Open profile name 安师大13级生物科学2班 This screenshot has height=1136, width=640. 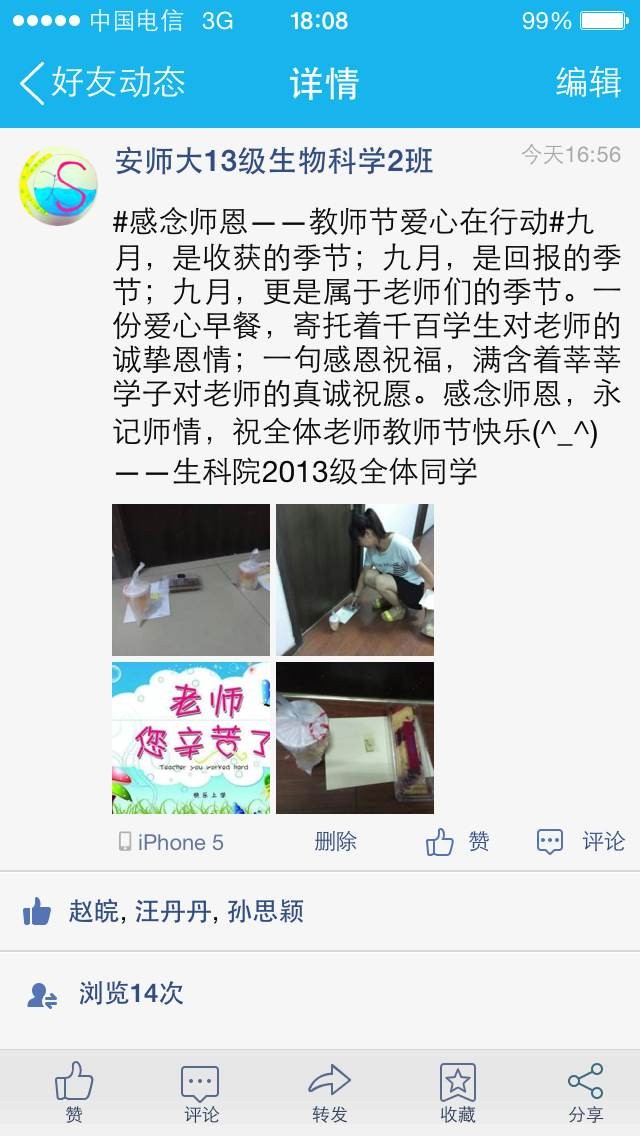tap(274, 160)
